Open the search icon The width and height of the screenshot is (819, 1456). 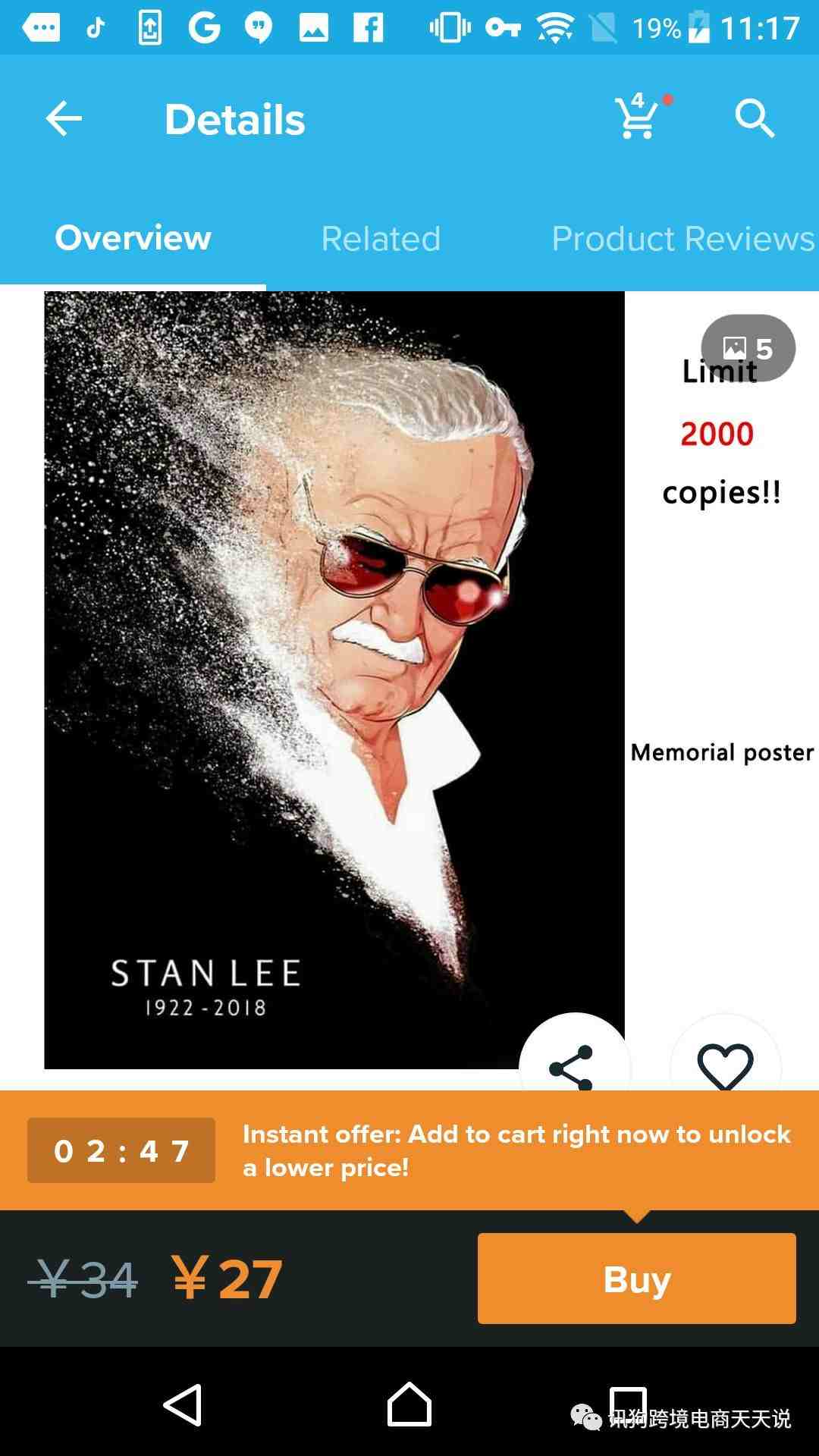[x=754, y=119]
